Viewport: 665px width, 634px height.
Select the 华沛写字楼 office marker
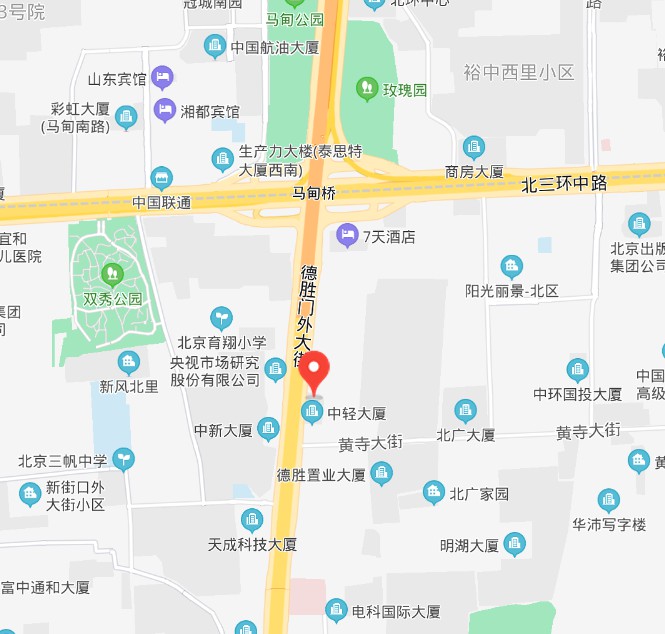click(x=608, y=500)
